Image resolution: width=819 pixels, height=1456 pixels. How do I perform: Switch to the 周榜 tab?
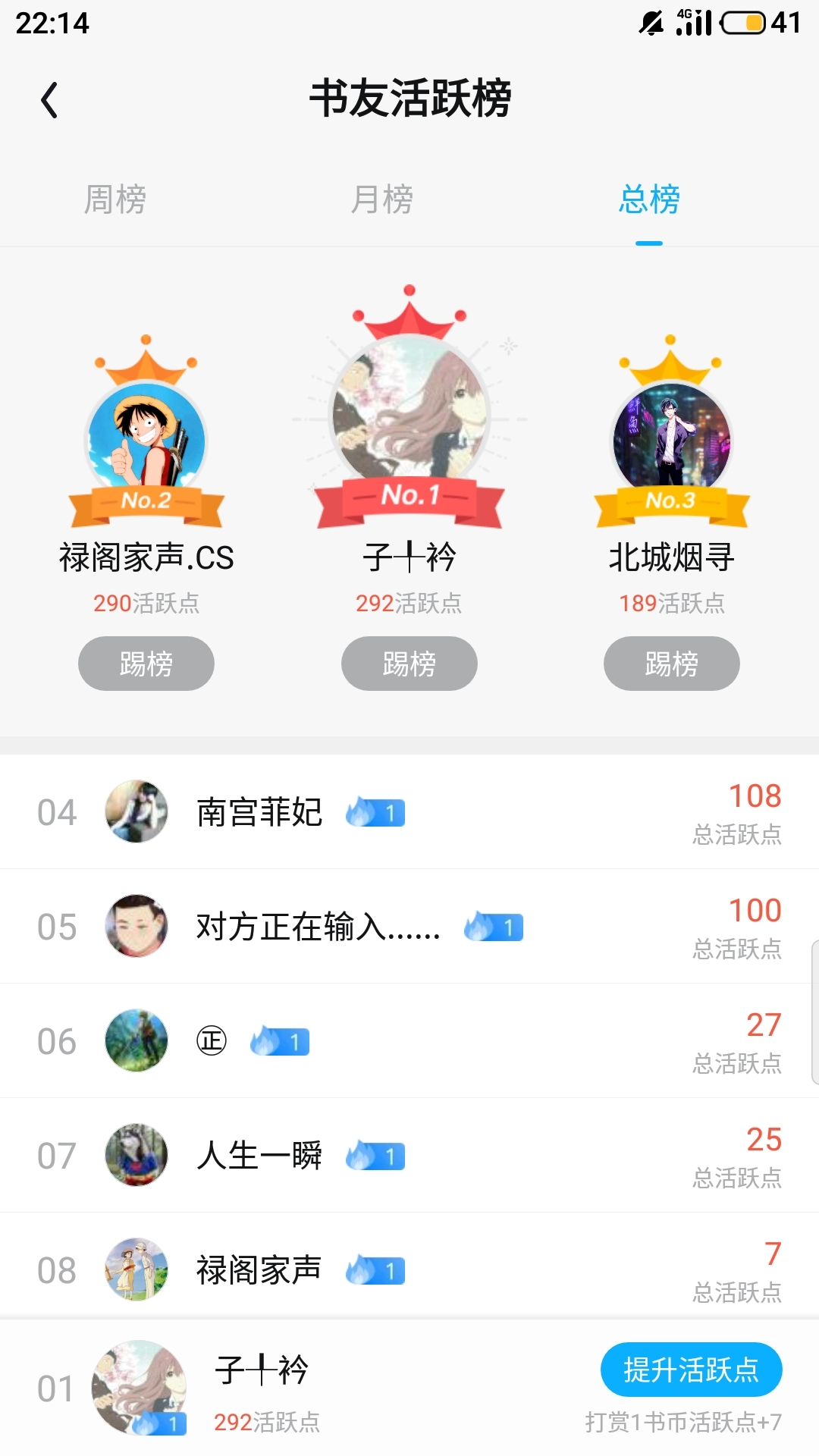[x=115, y=200]
